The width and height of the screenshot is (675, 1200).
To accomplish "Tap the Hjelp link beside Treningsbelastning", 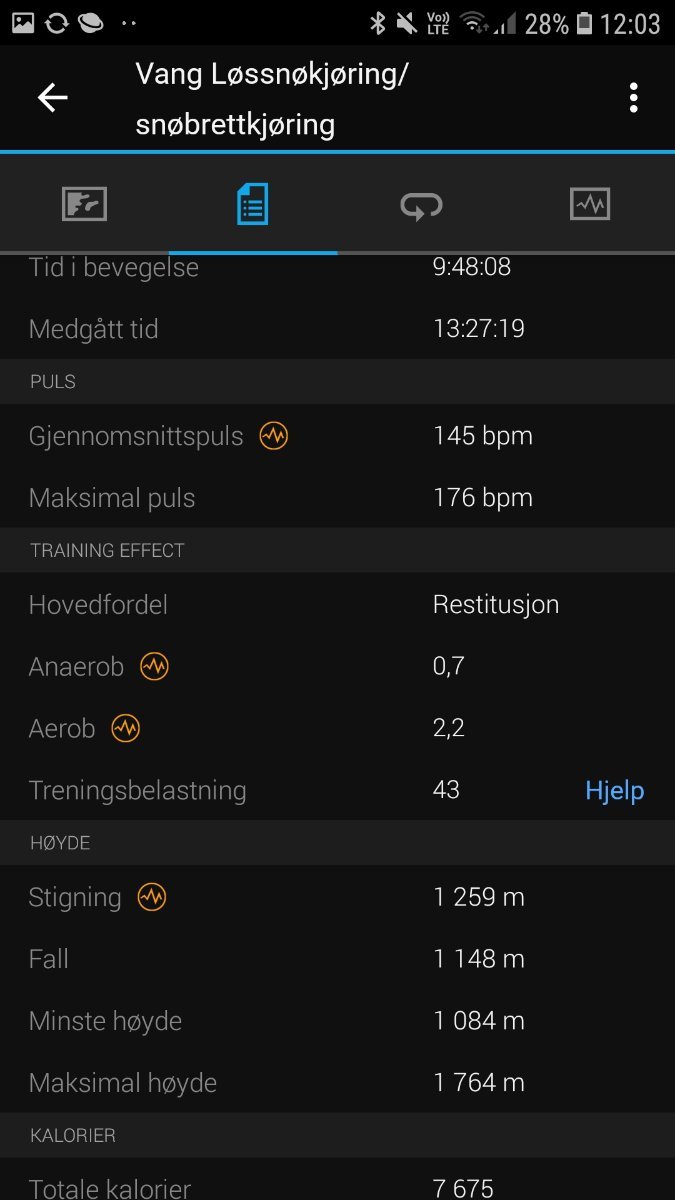I will (614, 790).
